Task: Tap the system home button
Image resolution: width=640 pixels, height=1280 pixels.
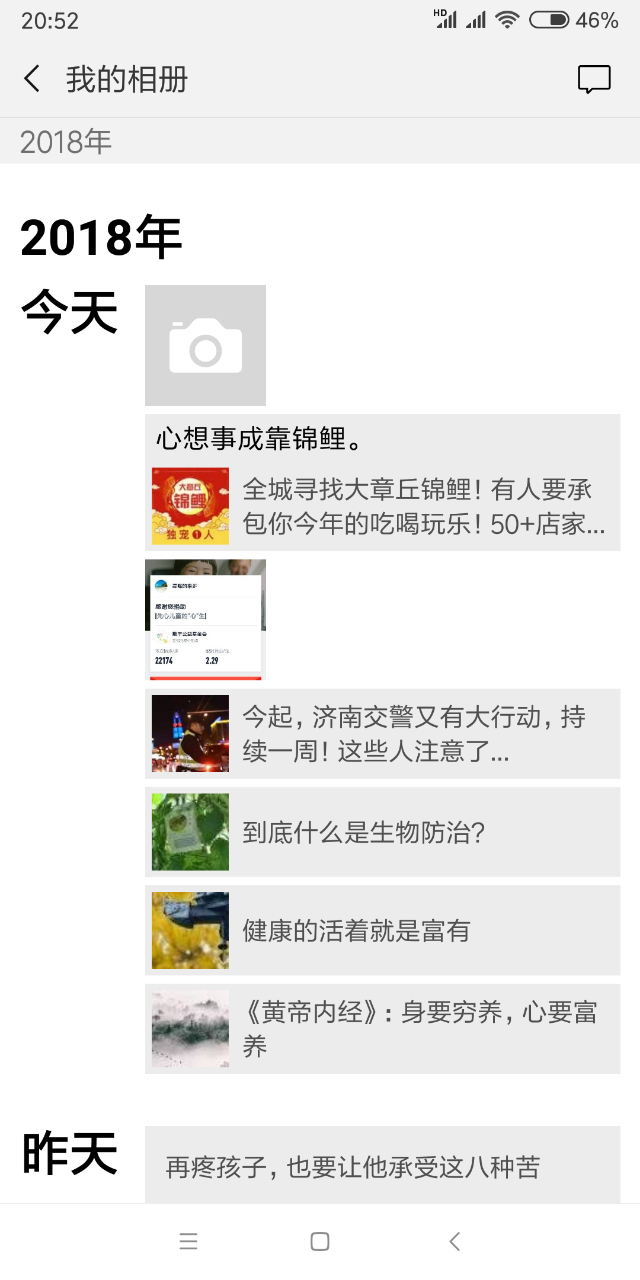Action: click(320, 1242)
